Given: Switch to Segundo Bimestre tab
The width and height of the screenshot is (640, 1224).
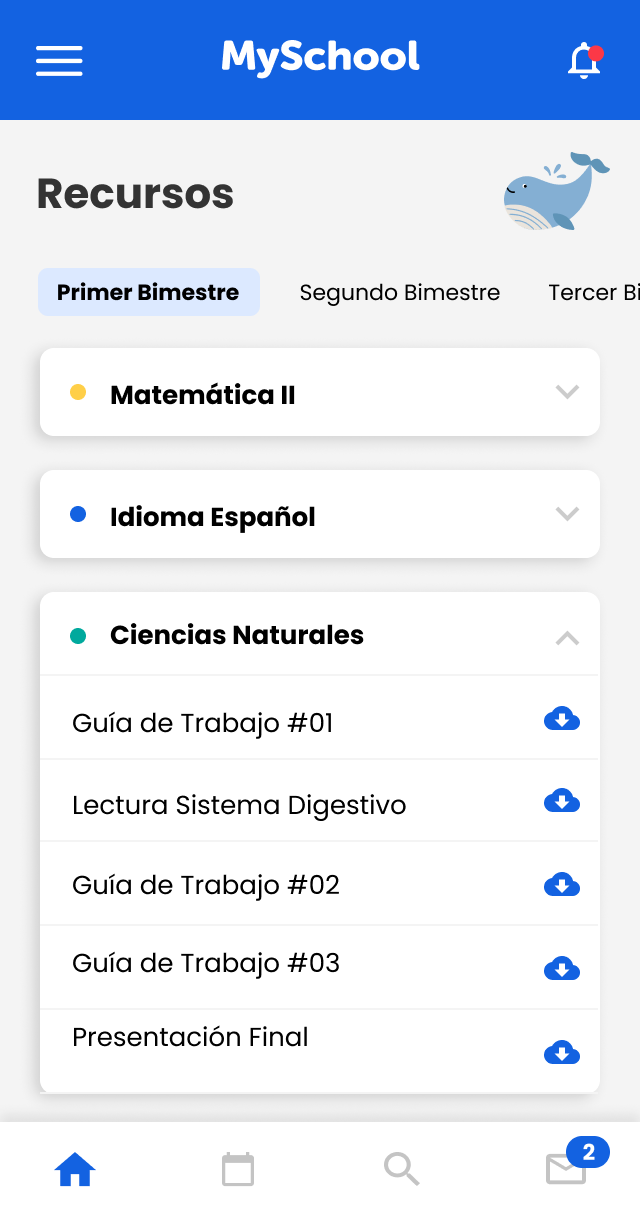Looking at the screenshot, I should click(399, 293).
